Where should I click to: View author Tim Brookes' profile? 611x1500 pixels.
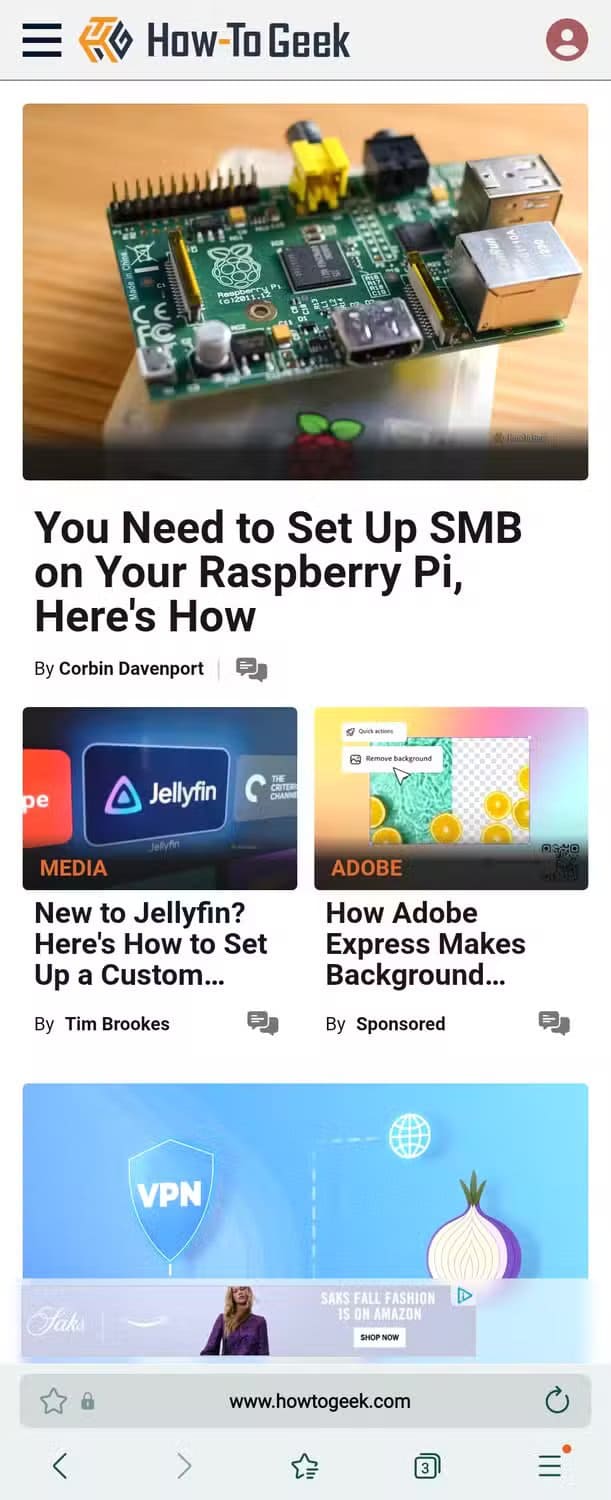(x=117, y=1023)
